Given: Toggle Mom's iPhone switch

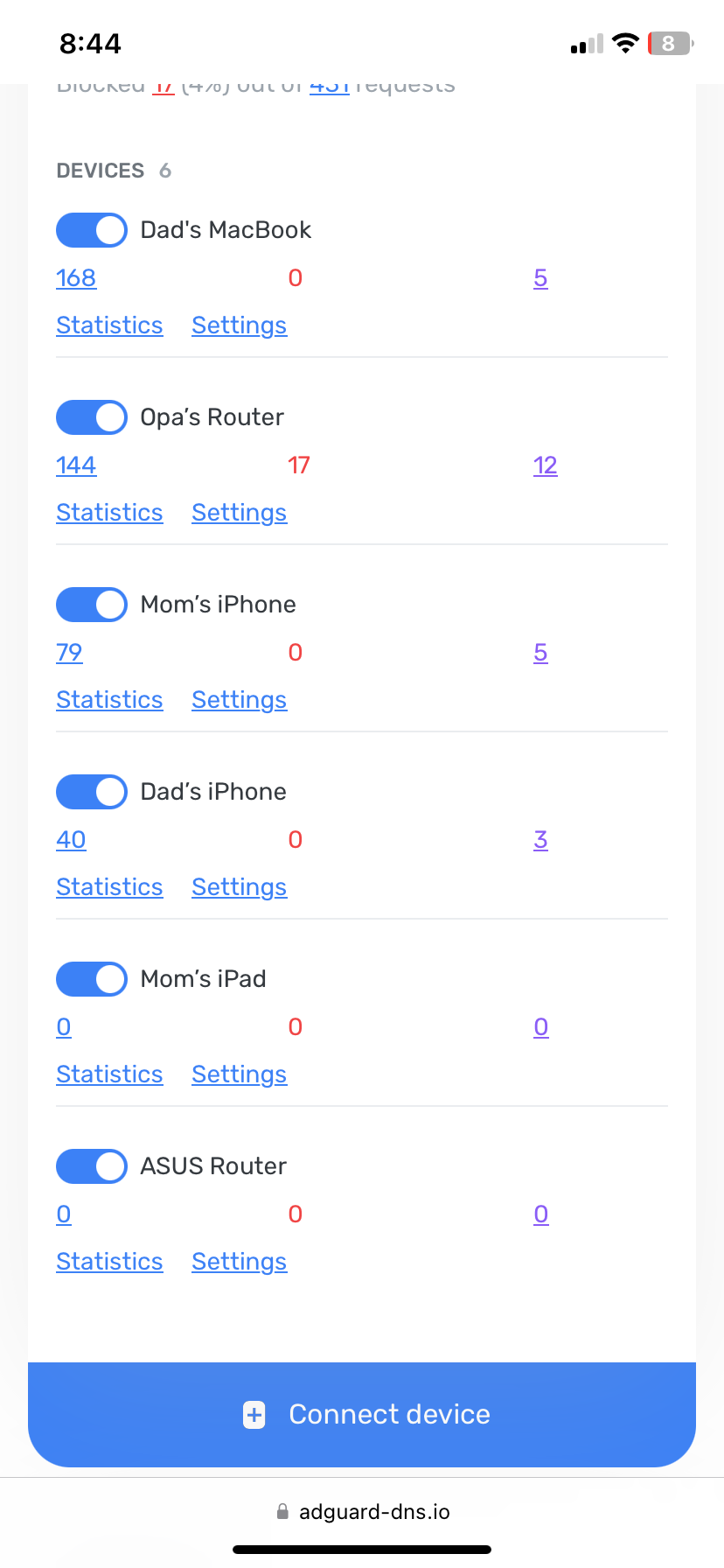Looking at the screenshot, I should pos(91,605).
